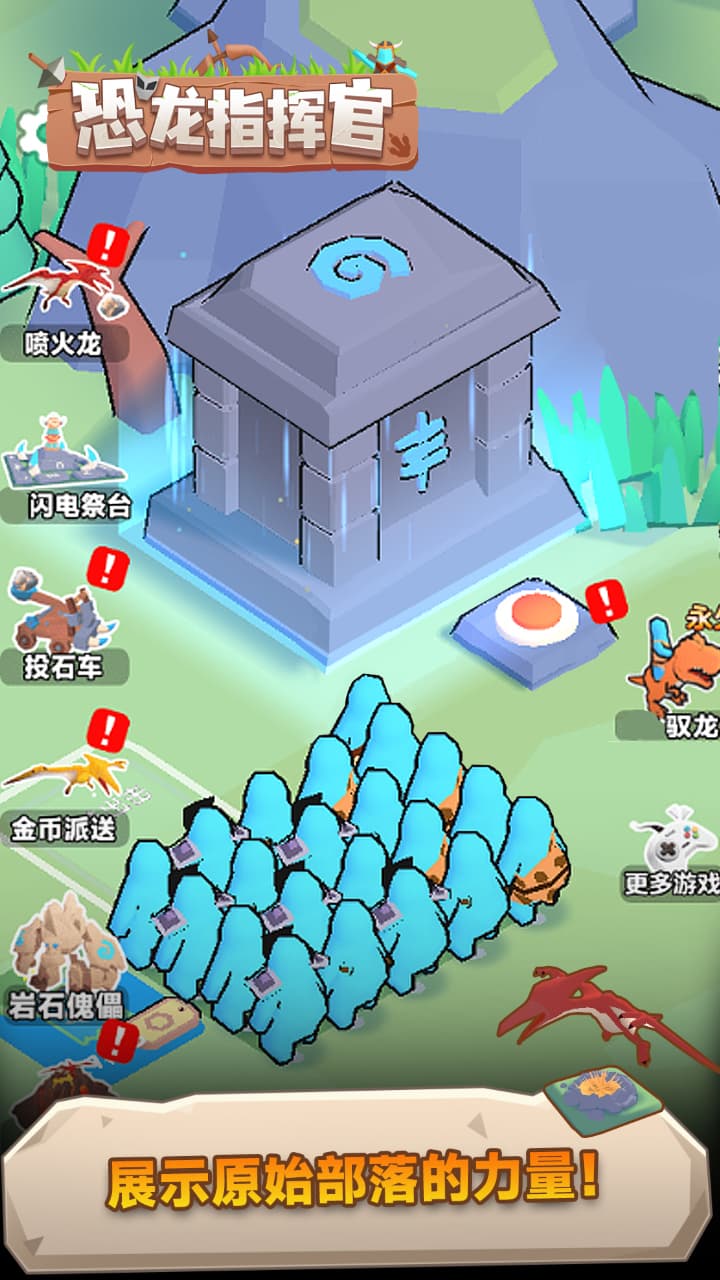
Task: Tap the exclamation badge on 喷火龙
Action: point(110,243)
